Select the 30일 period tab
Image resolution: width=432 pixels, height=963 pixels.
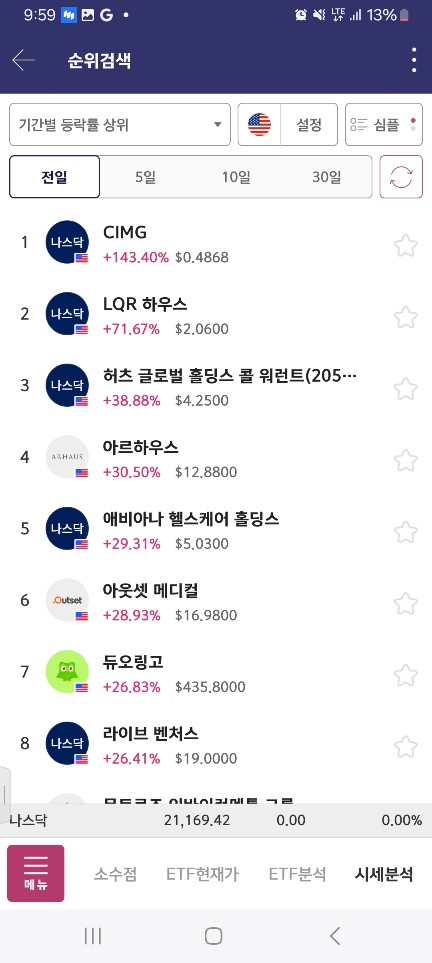[326, 177]
